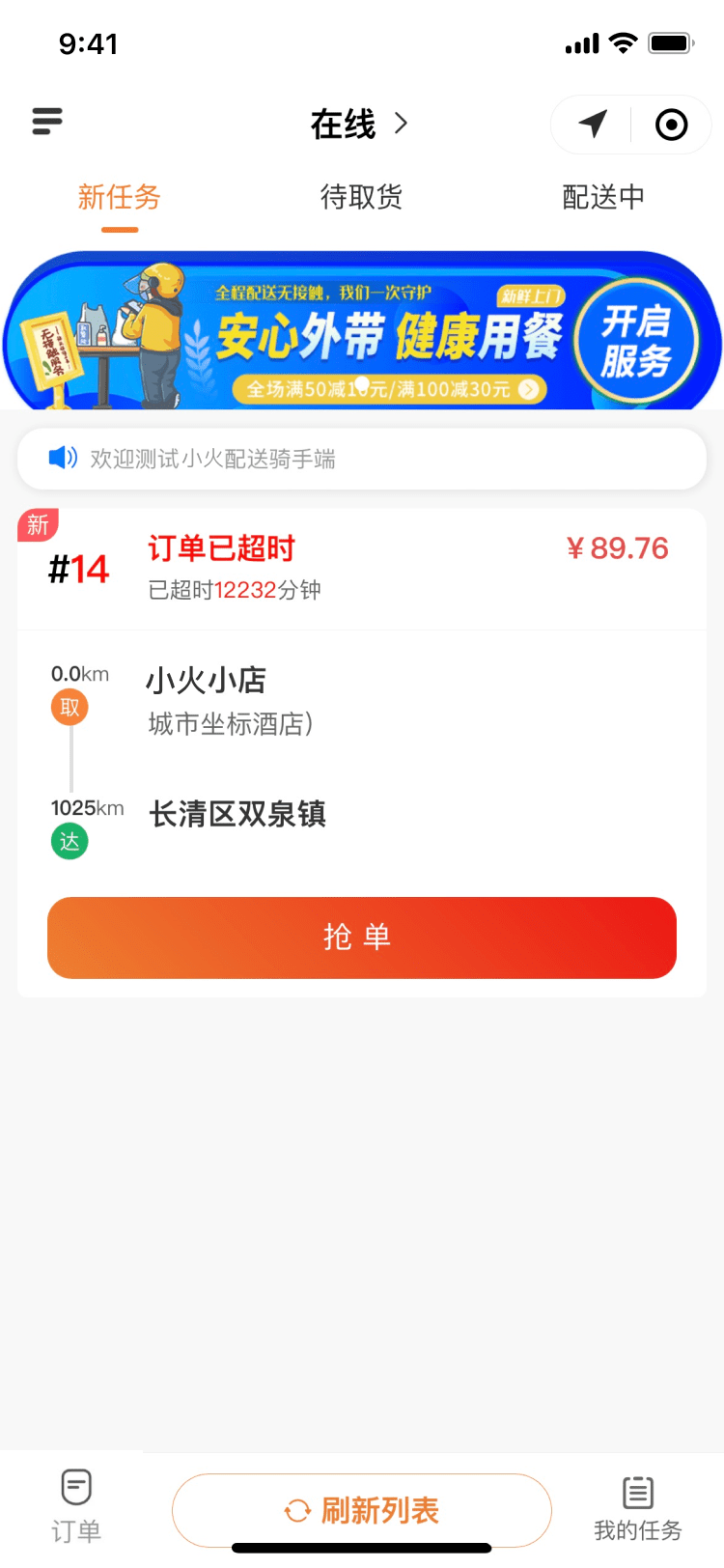Refresh the list with 刷新列表

click(x=362, y=1510)
